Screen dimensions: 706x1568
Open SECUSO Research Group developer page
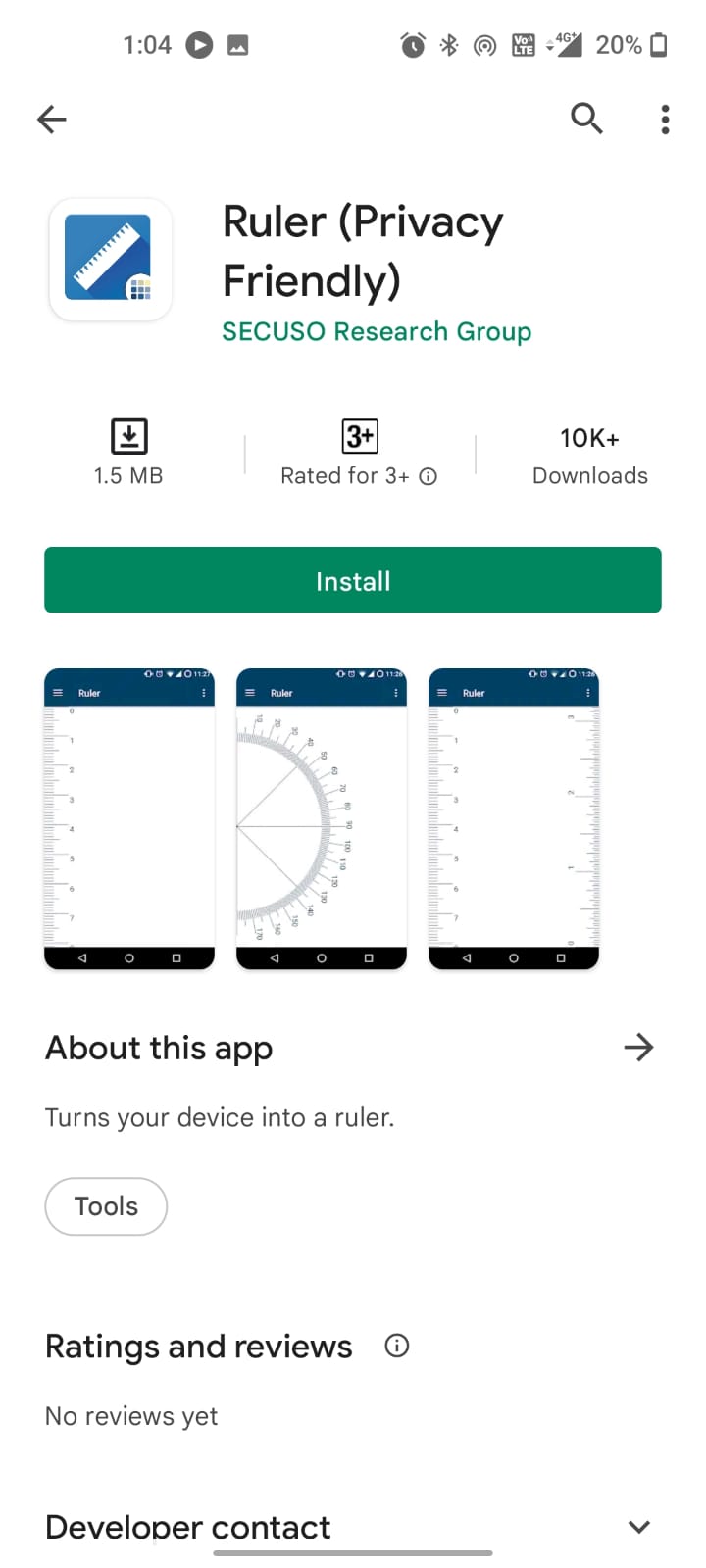click(x=377, y=331)
